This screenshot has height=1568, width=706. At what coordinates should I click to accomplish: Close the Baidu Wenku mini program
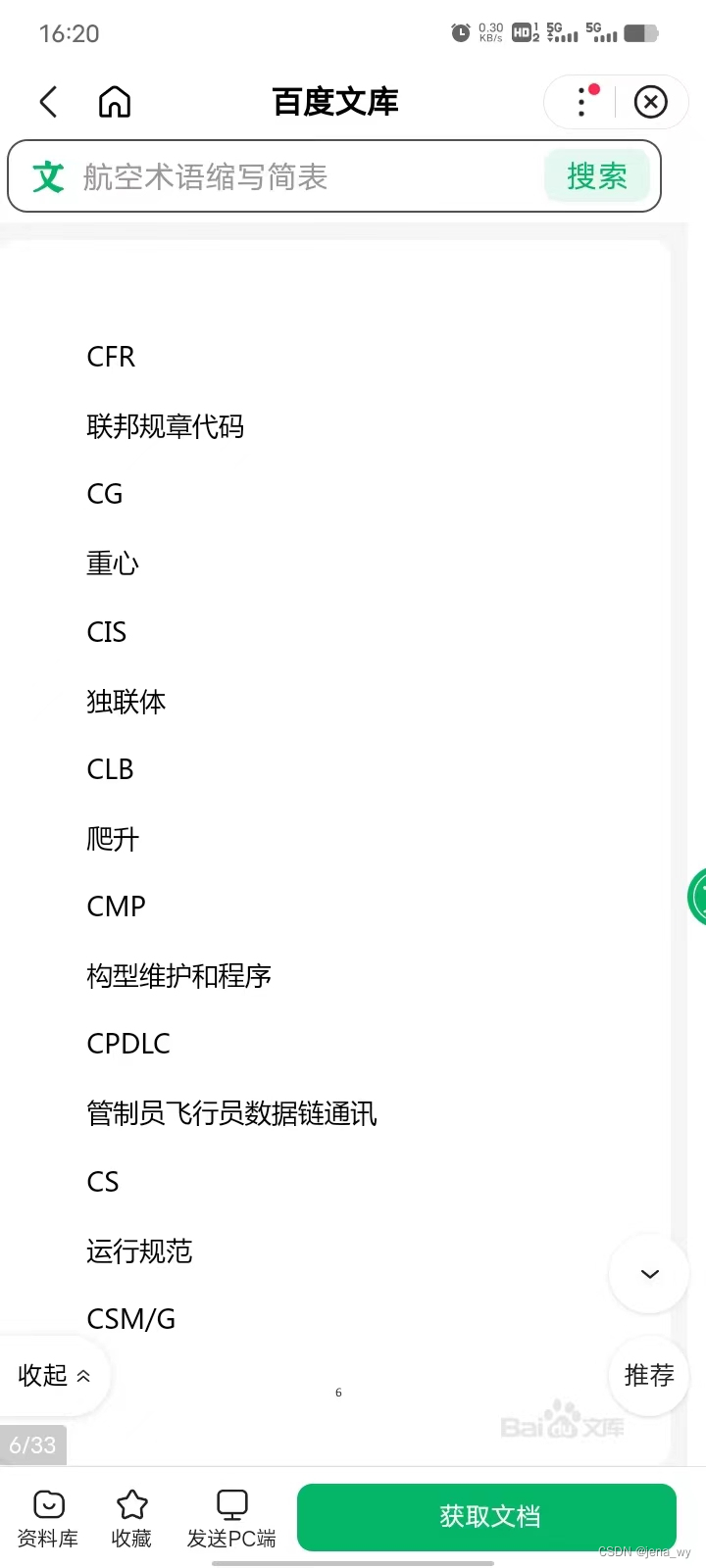coord(650,102)
